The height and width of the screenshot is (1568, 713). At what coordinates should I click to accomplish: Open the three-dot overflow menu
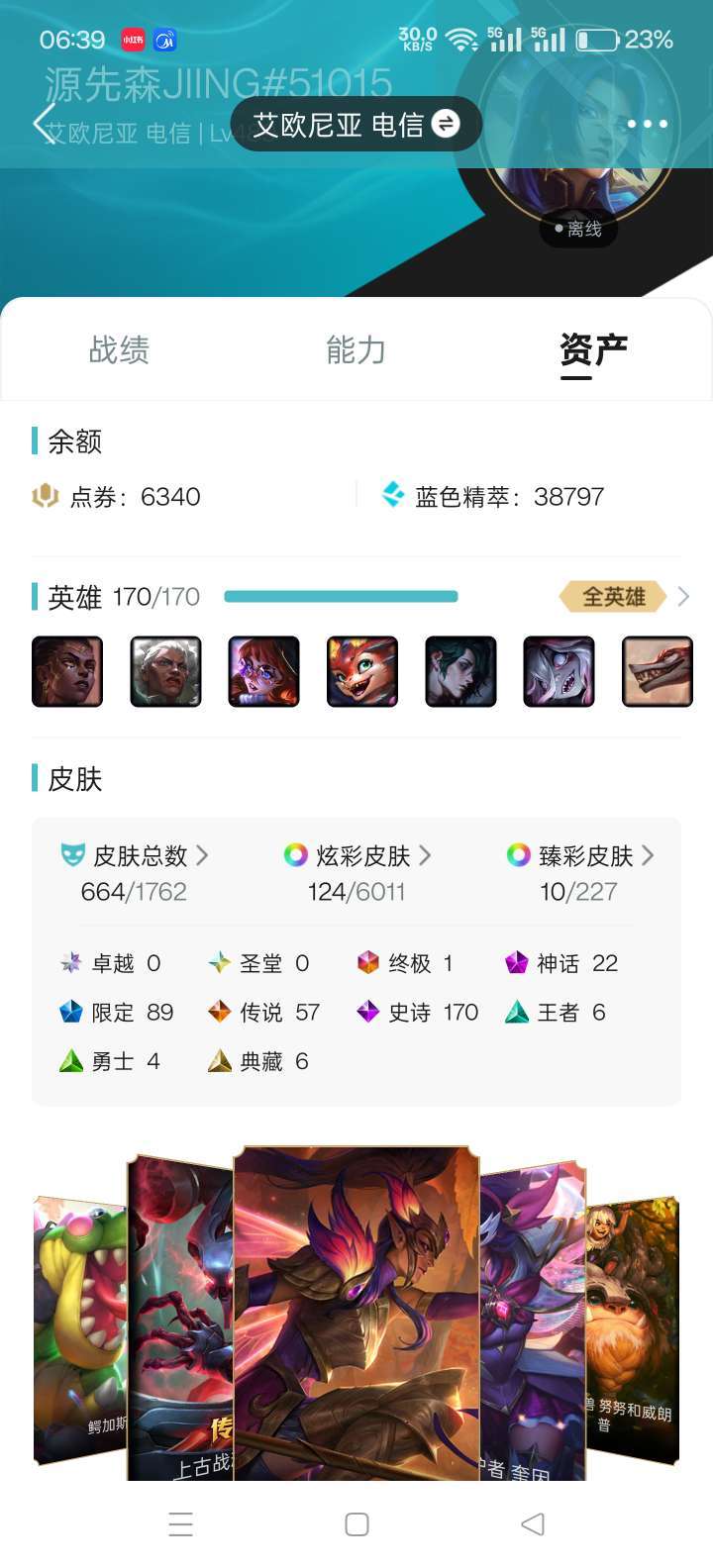tap(647, 125)
